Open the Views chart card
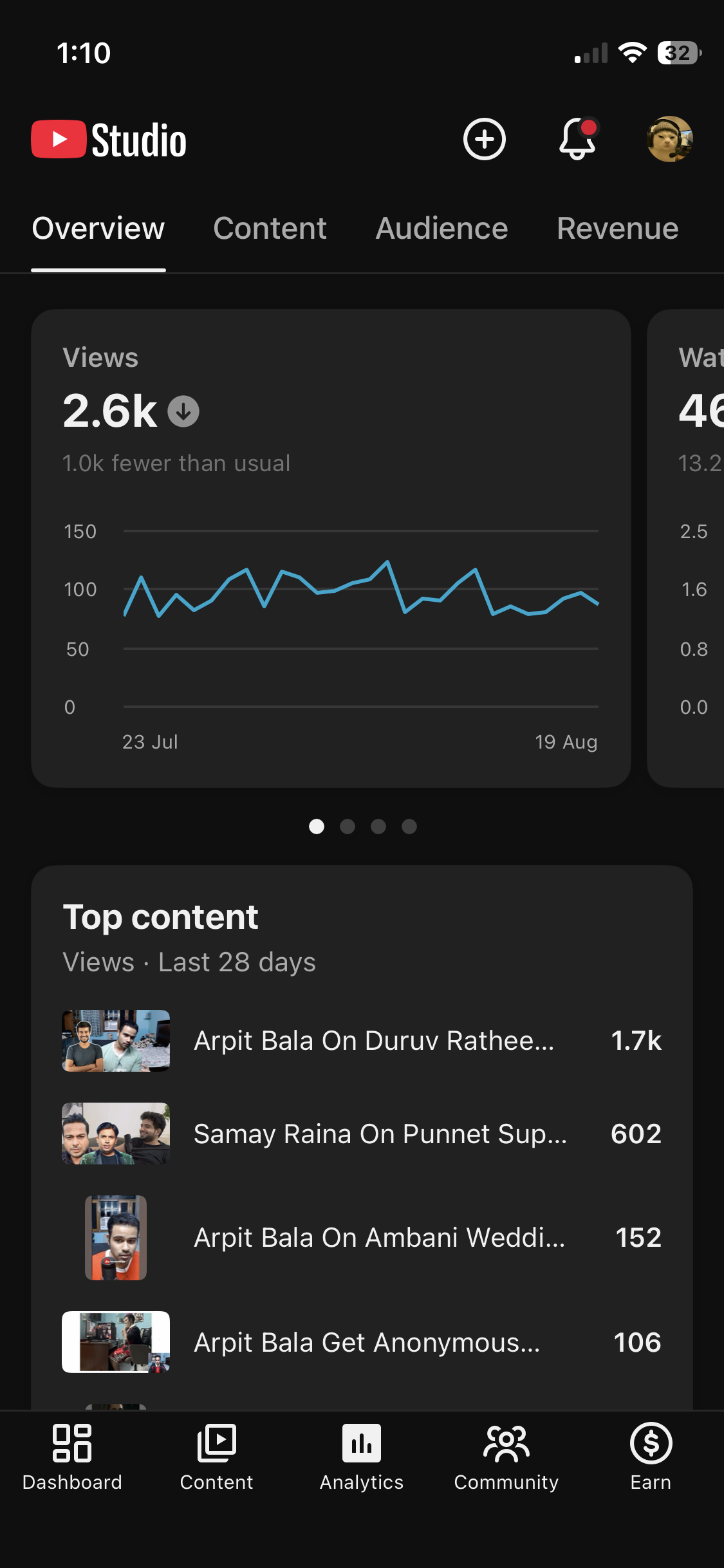The width and height of the screenshot is (724, 1568). [x=331, y=548]
